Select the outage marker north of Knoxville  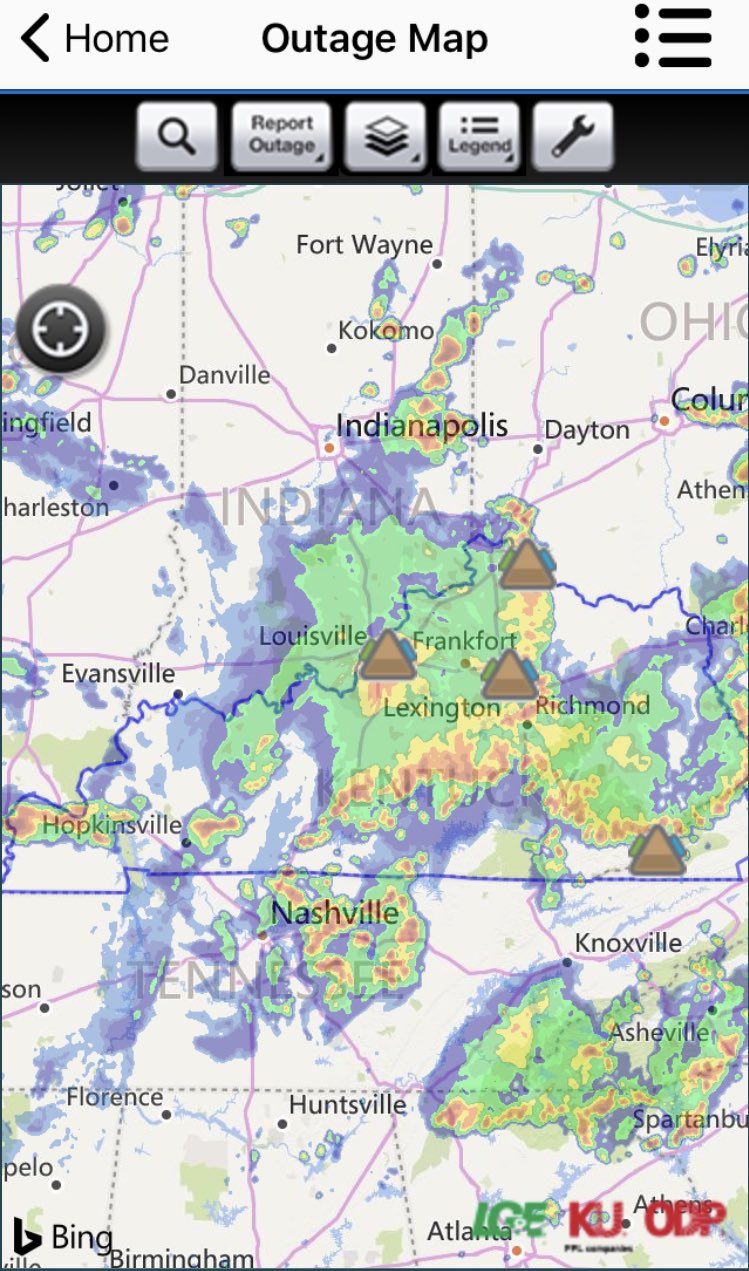[x=657, y=849]
